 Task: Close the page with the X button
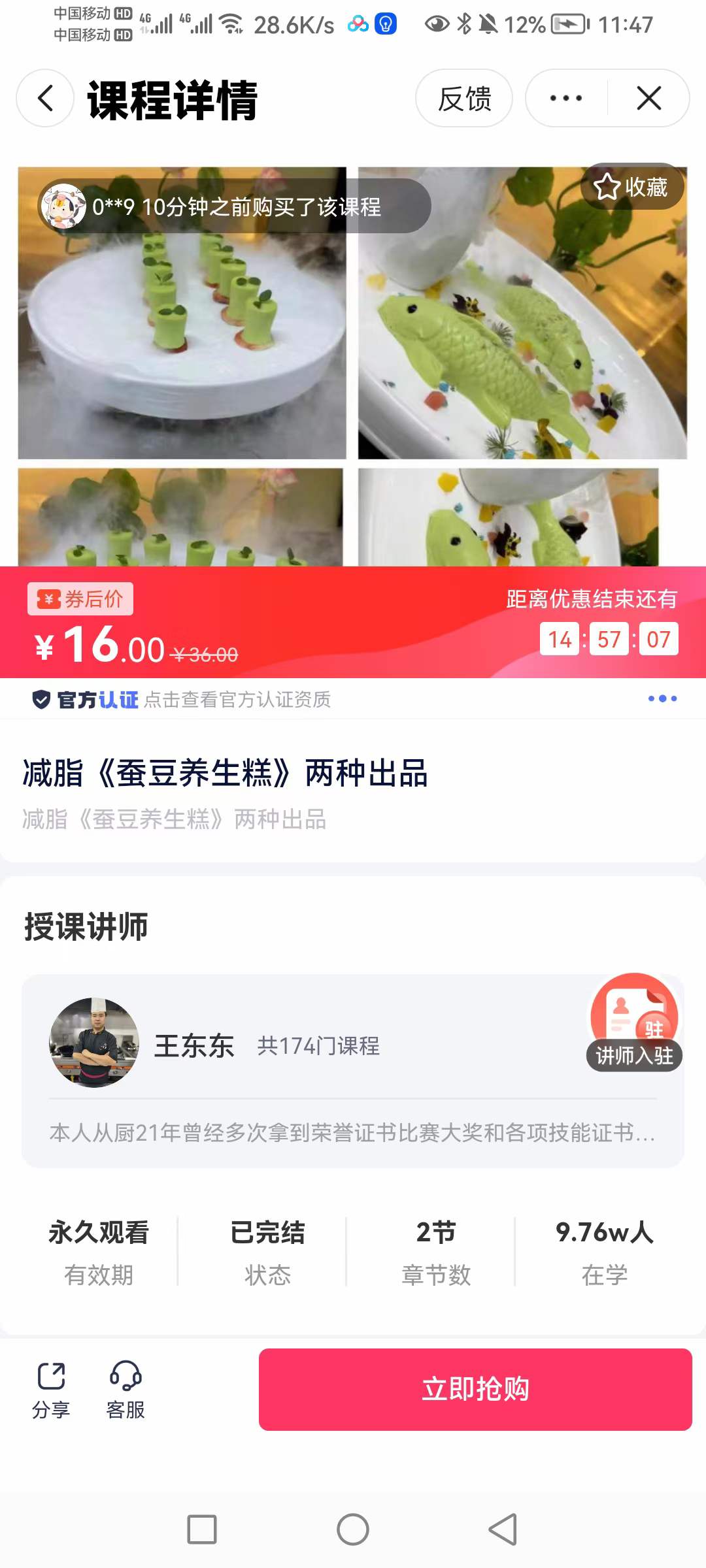coord(648,99)
